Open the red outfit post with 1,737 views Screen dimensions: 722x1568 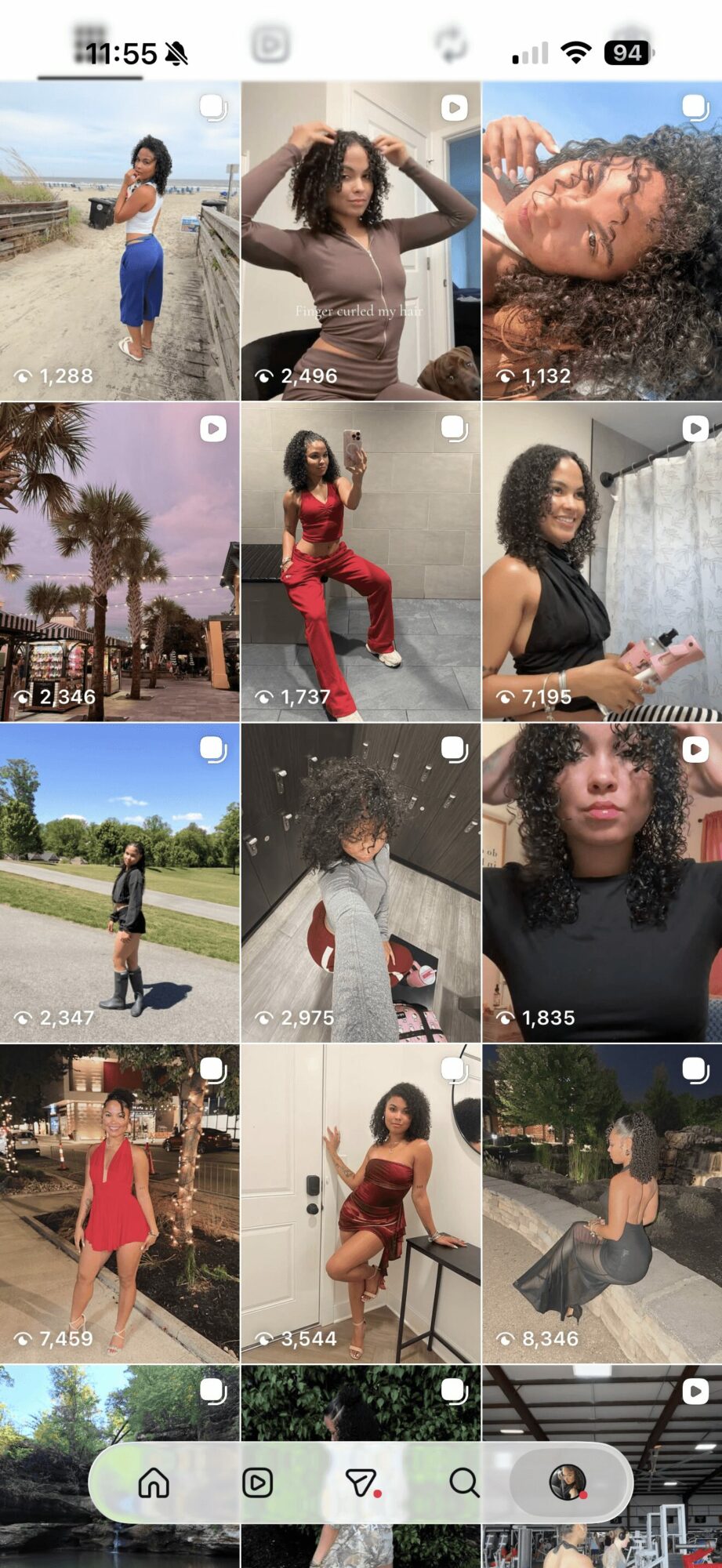361,562
